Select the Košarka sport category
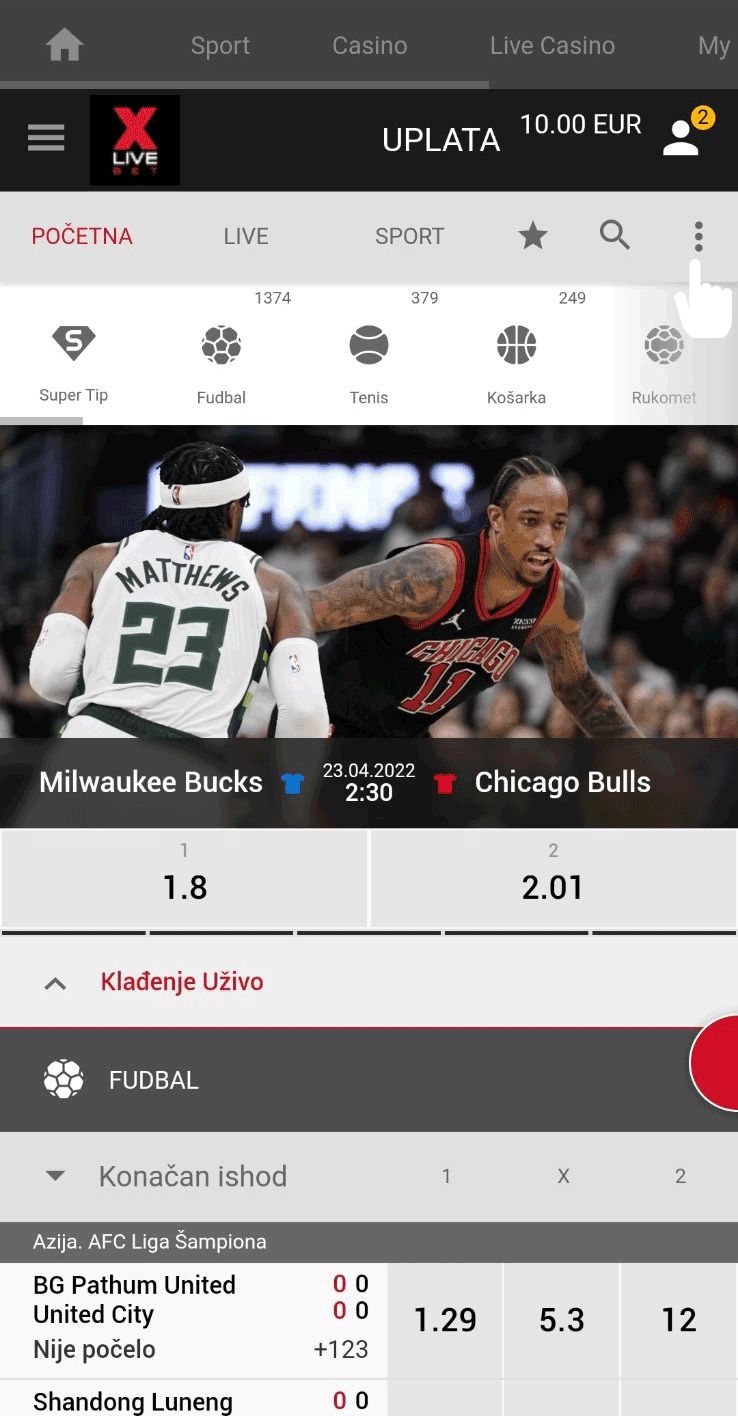 516,363
